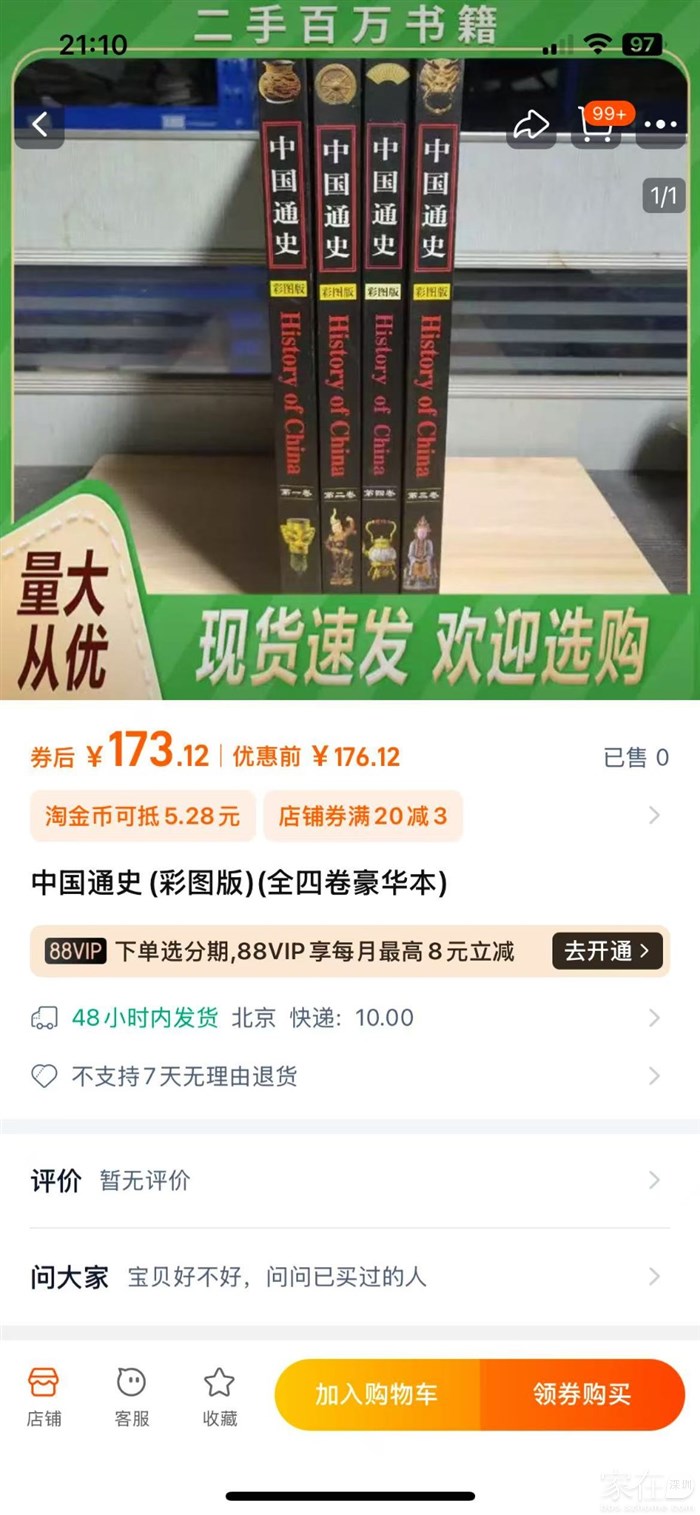Open the 不支持7天无理由退货 policy row

click(350, 1076)
